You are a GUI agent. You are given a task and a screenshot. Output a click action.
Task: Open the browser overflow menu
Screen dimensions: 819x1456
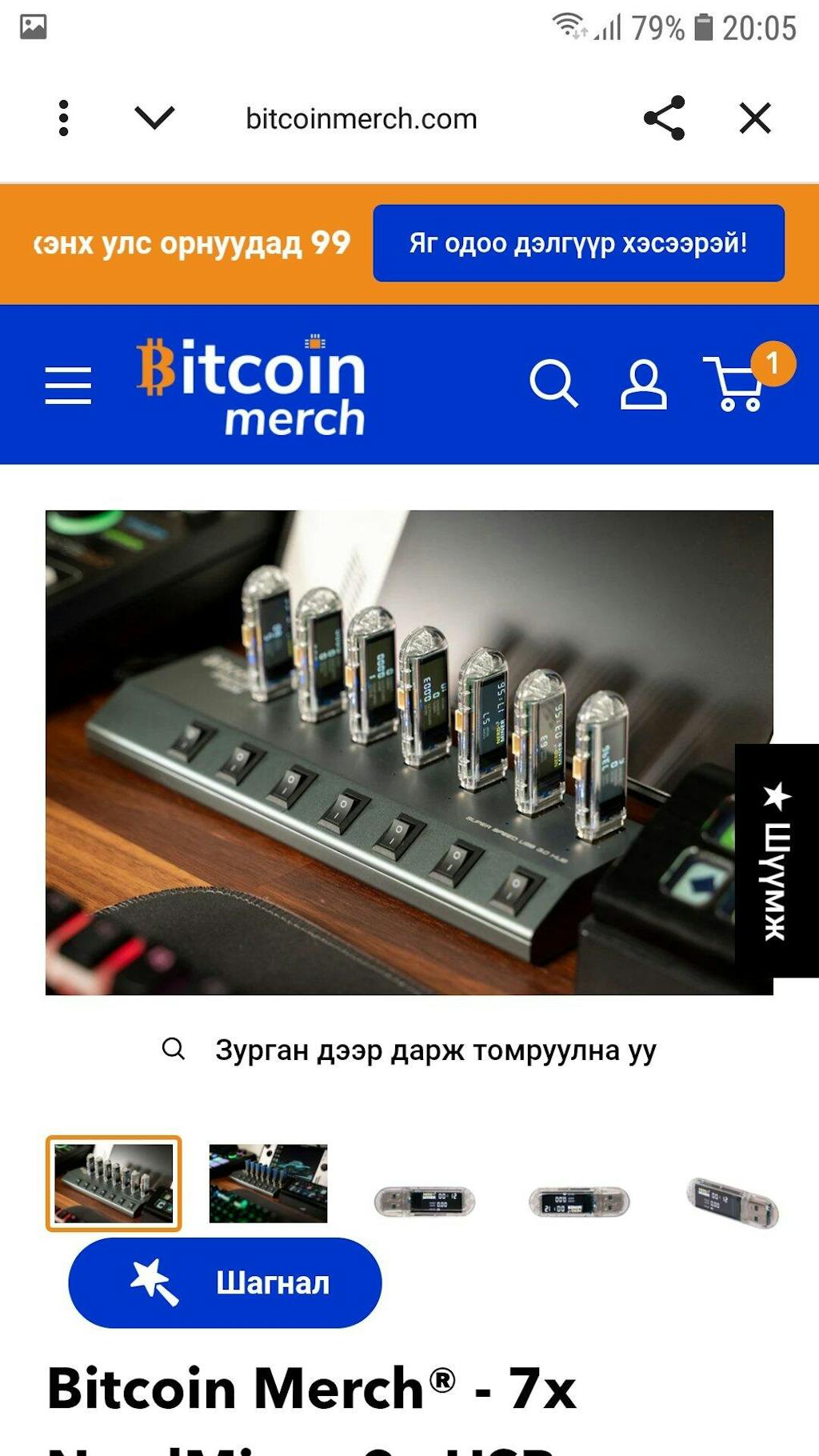[x=64, y=118]
